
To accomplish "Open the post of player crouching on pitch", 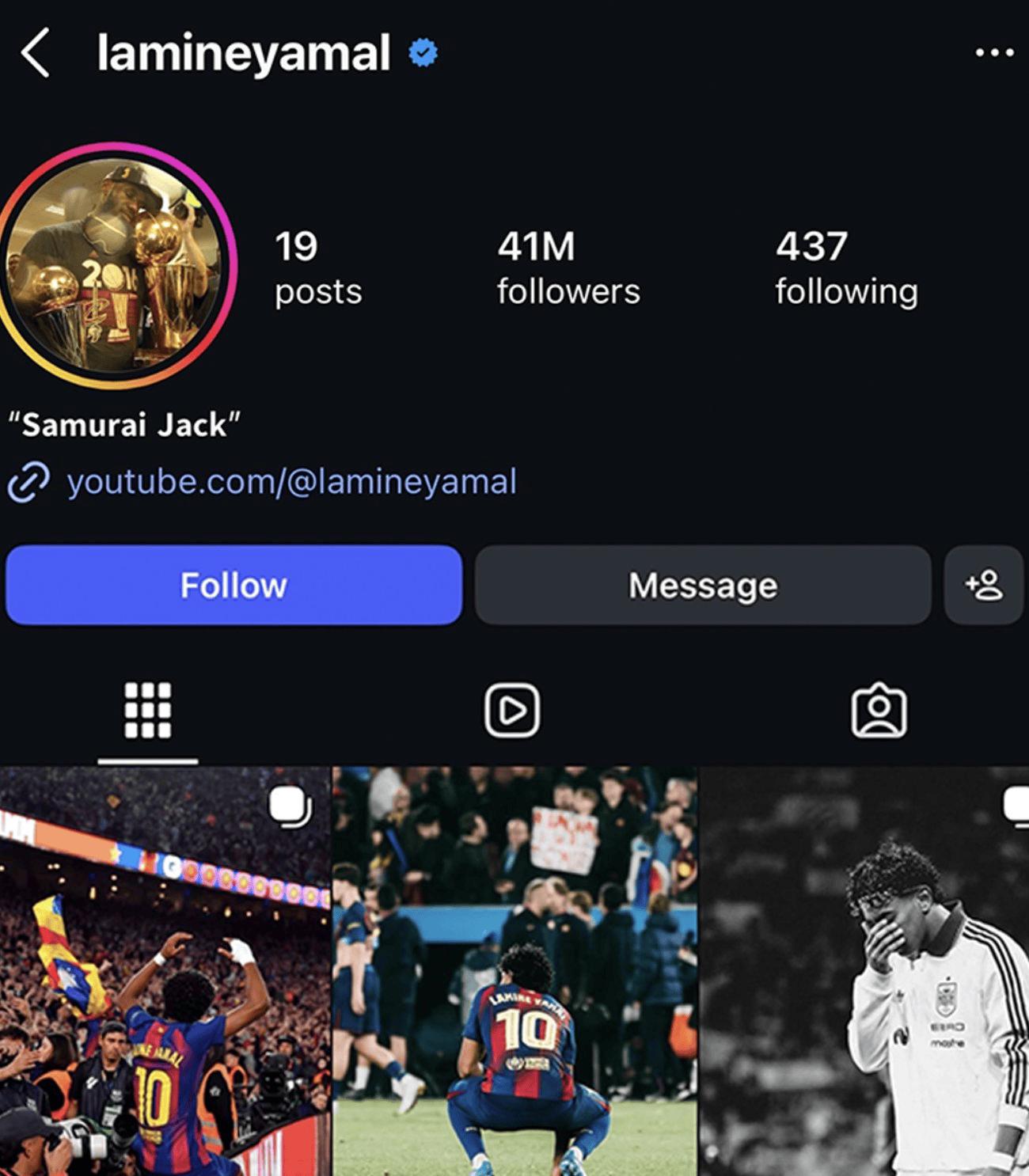I will click(x=514, y=972).
